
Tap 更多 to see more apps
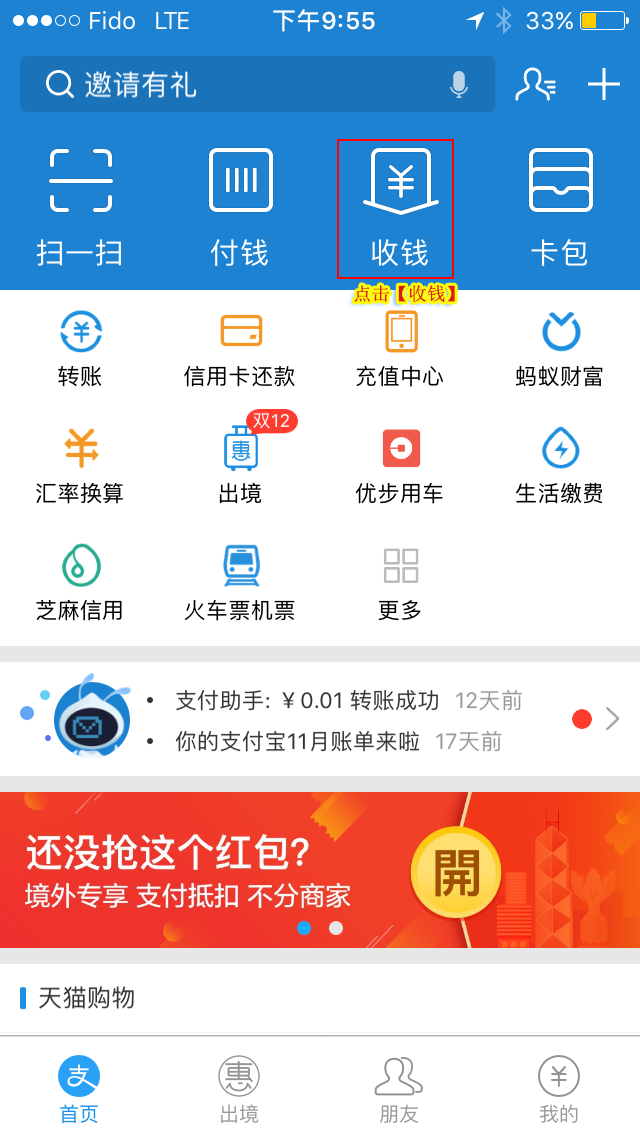[x=400, y=582]
